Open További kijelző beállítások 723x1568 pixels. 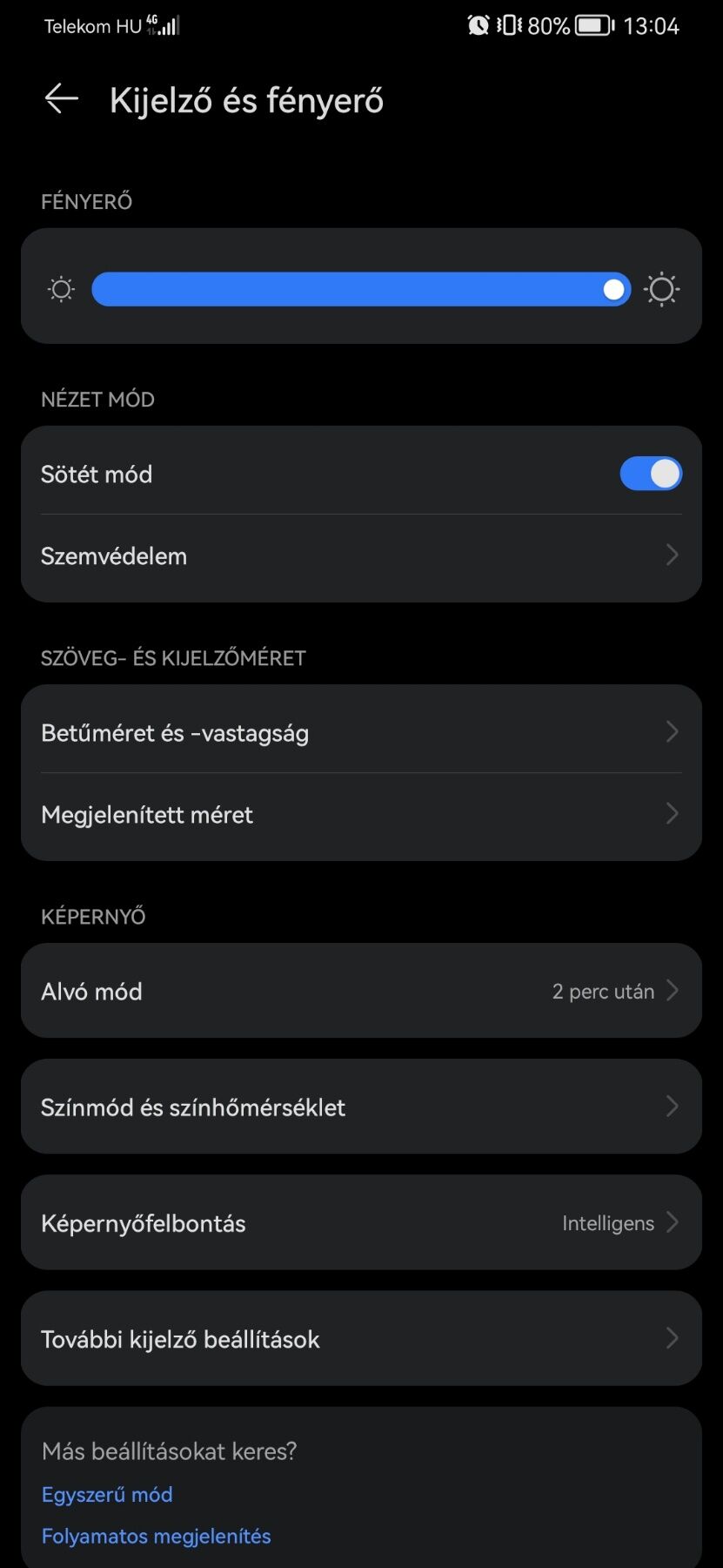(x=361, y=1338)
